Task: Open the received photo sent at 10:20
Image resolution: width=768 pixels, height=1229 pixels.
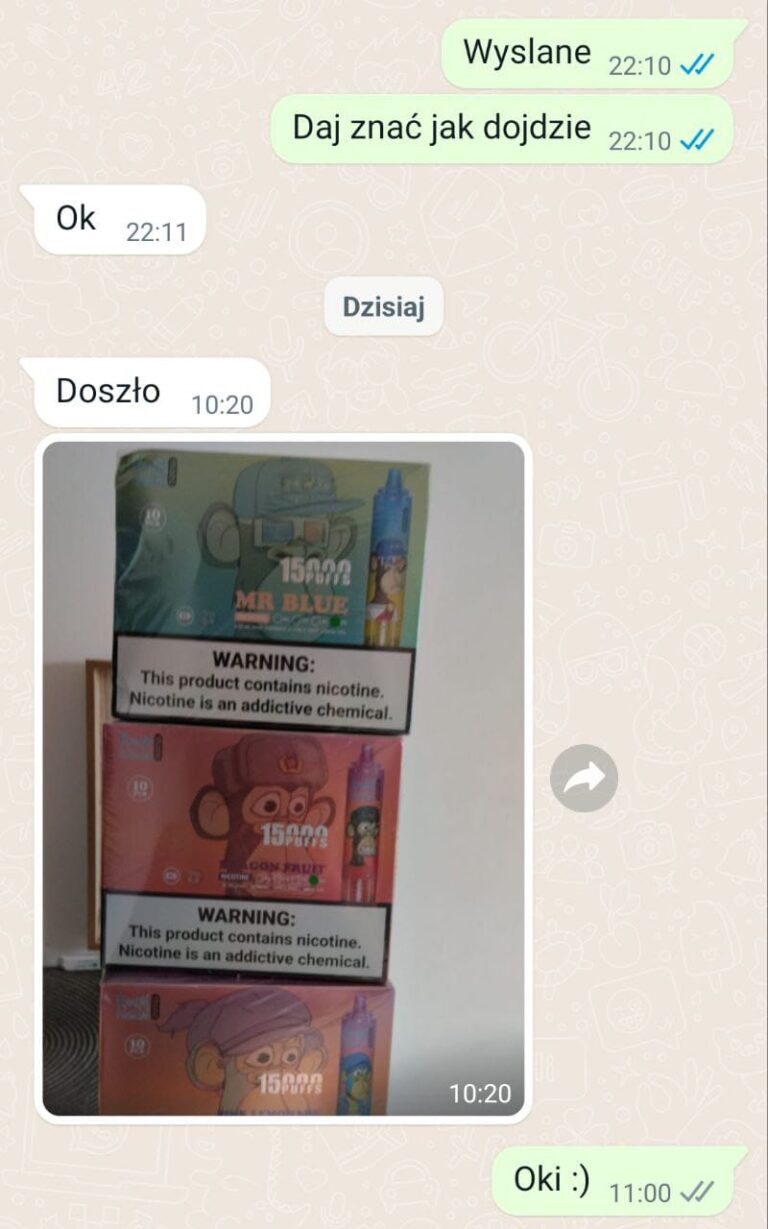Action: pyautogui.click(x=282, y=778)
